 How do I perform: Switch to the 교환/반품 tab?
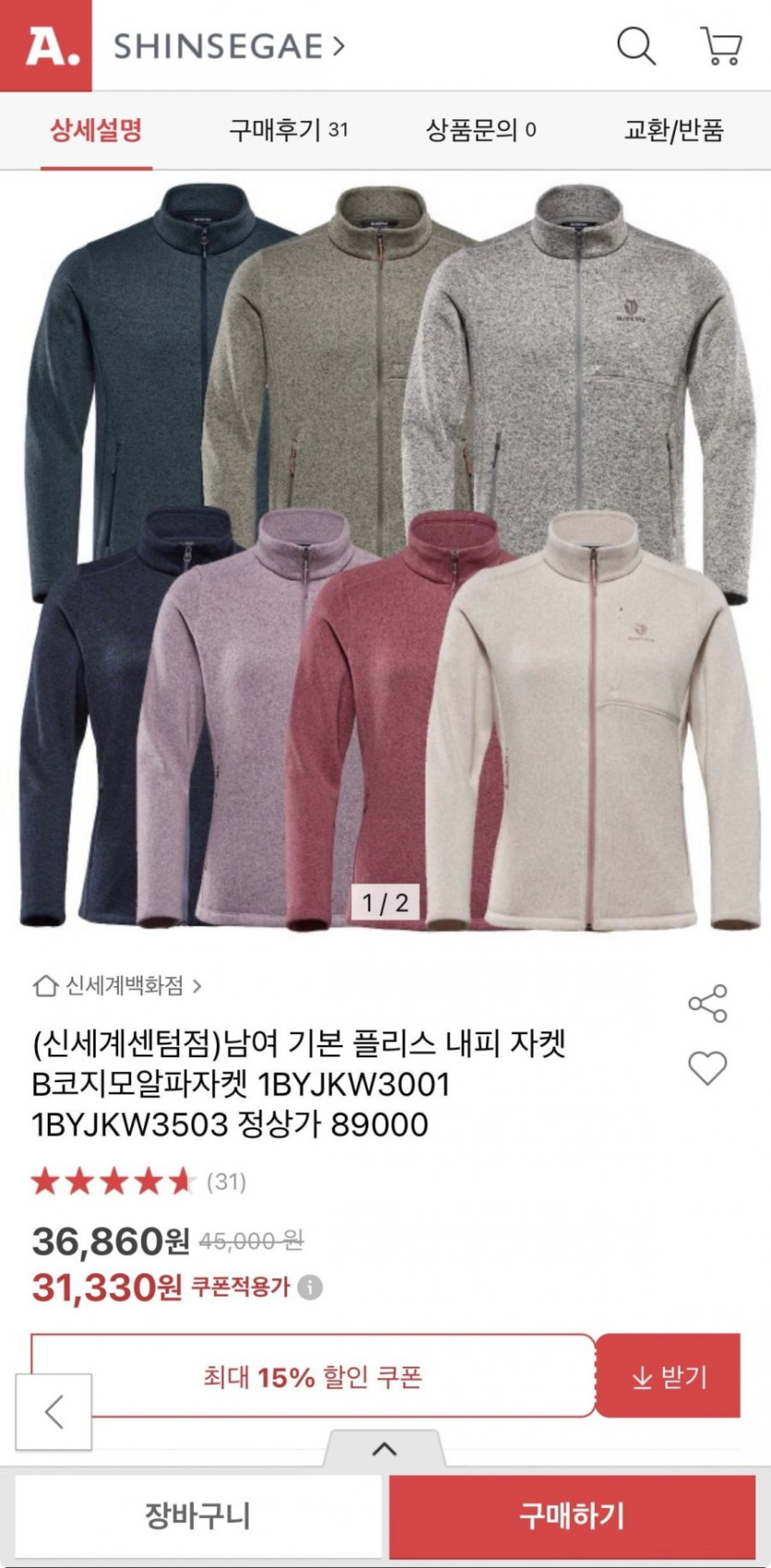(x=673, y=130)
